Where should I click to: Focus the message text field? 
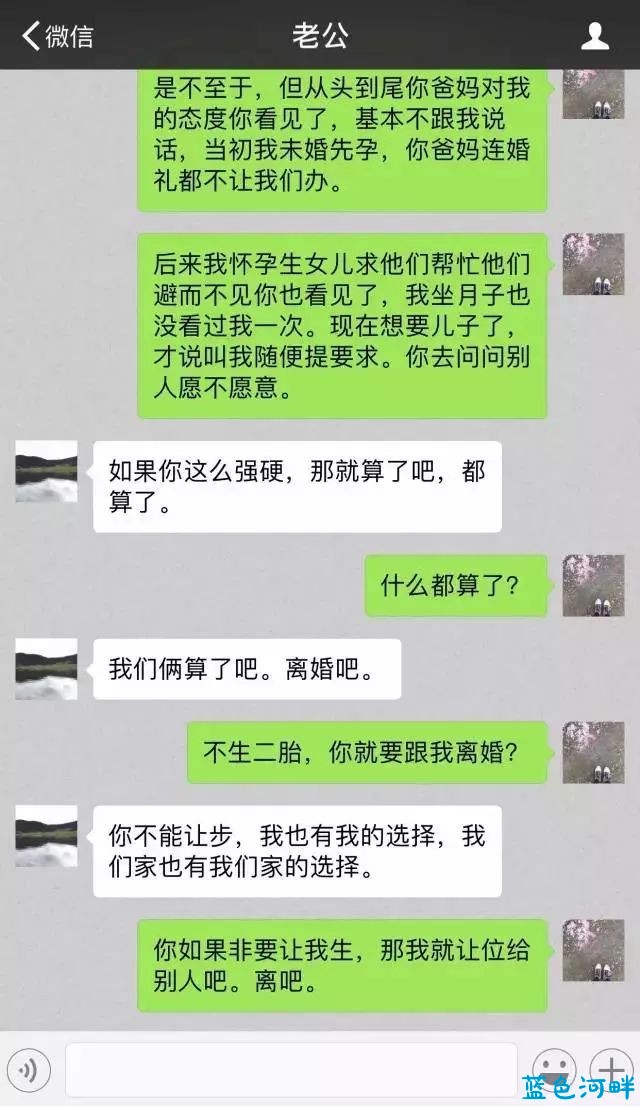tap(290, 1070)
